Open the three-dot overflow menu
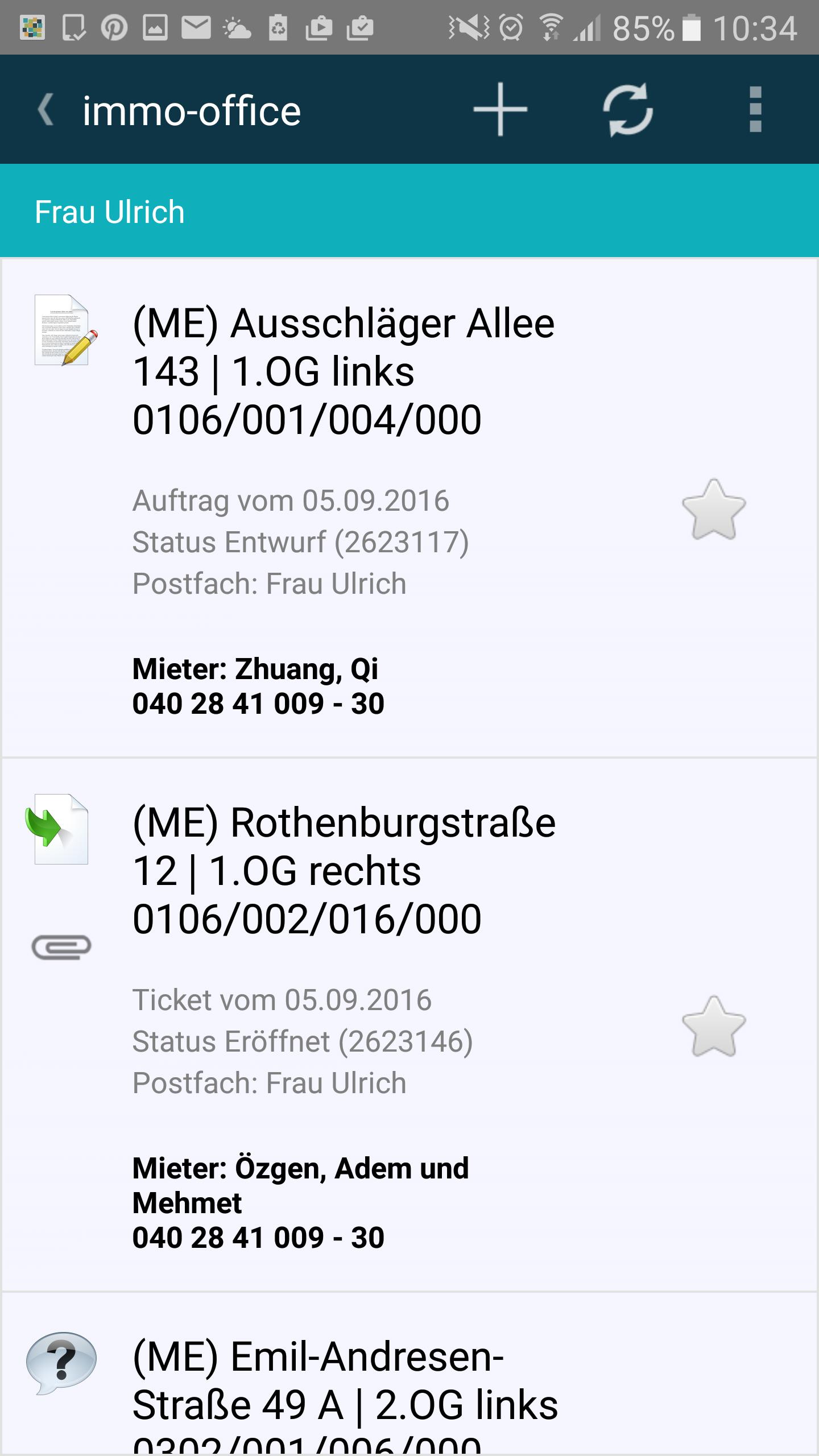819x1456 pixels. click(x=755, y=109)
